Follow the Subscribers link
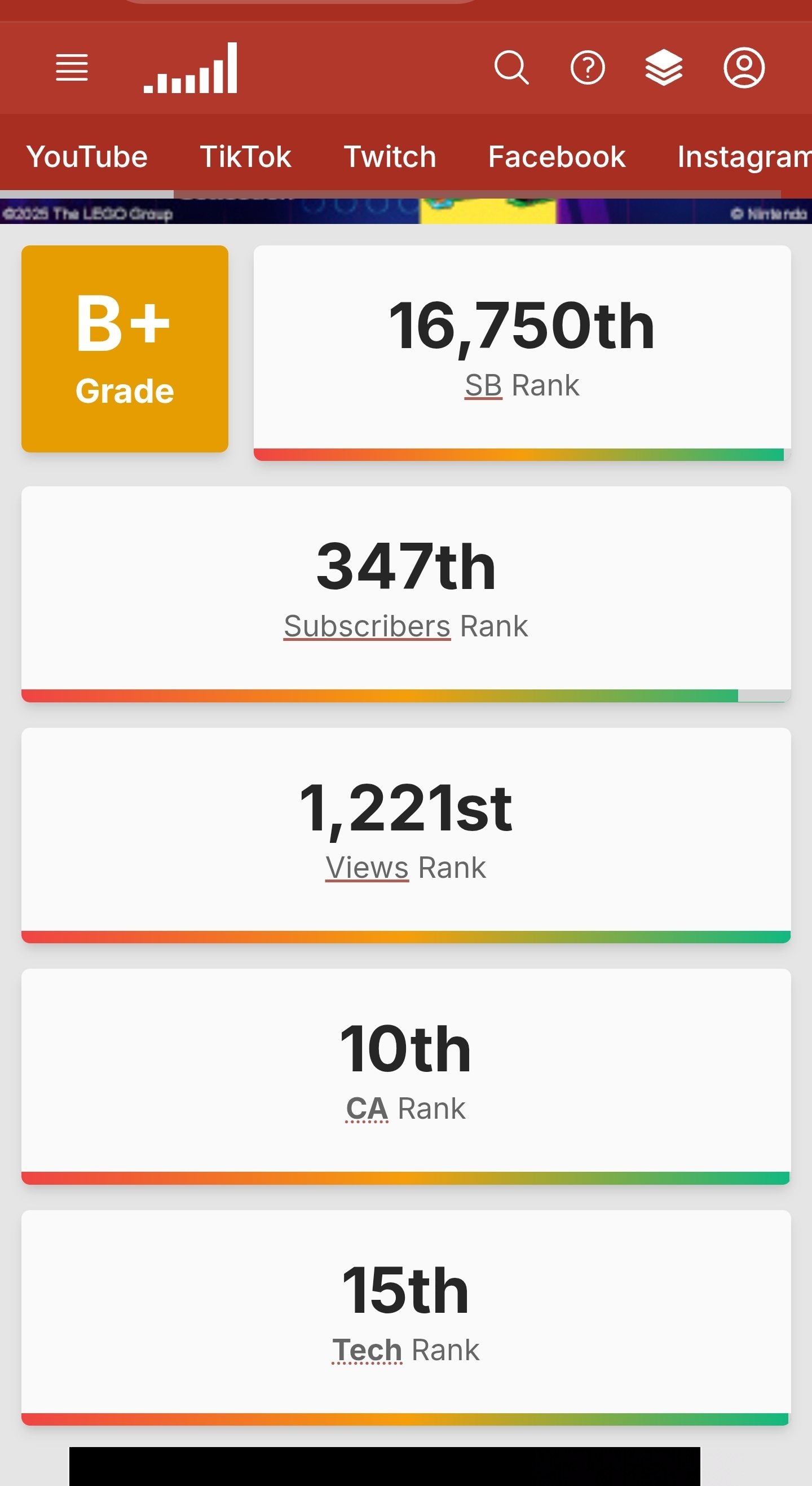 [x=367, y=626]
